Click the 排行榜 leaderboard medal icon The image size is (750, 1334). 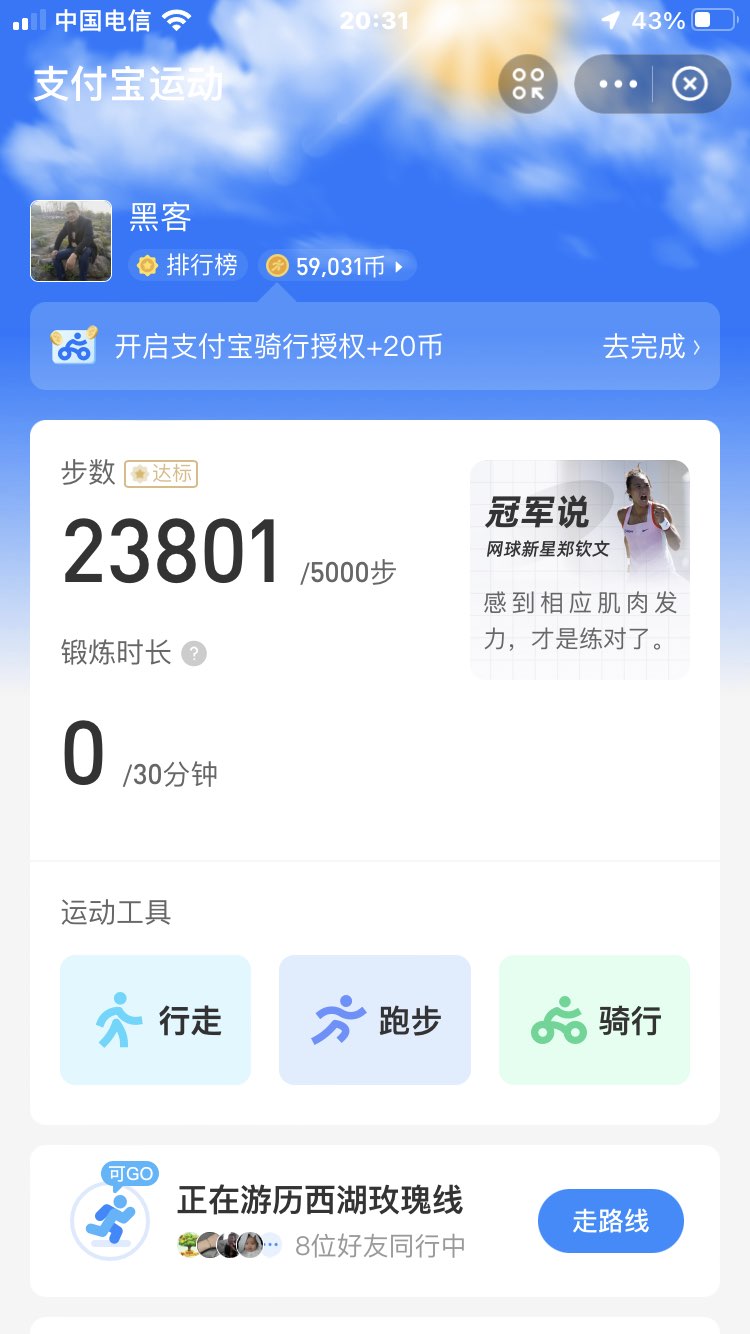pos(146,266)
